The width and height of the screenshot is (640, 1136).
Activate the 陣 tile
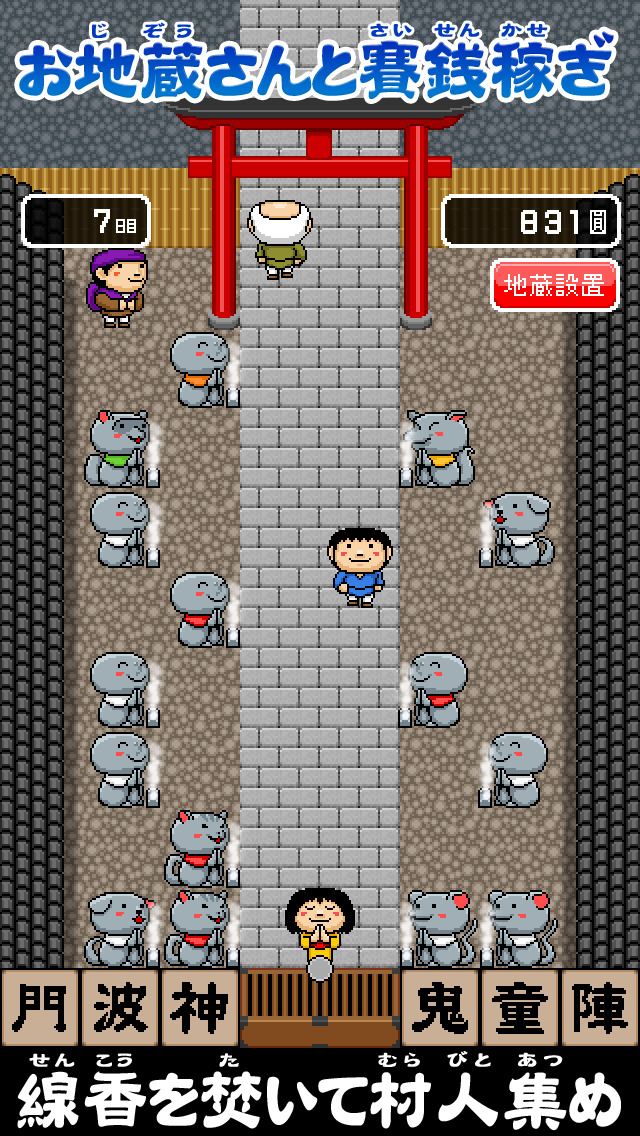coord(600,1008)
